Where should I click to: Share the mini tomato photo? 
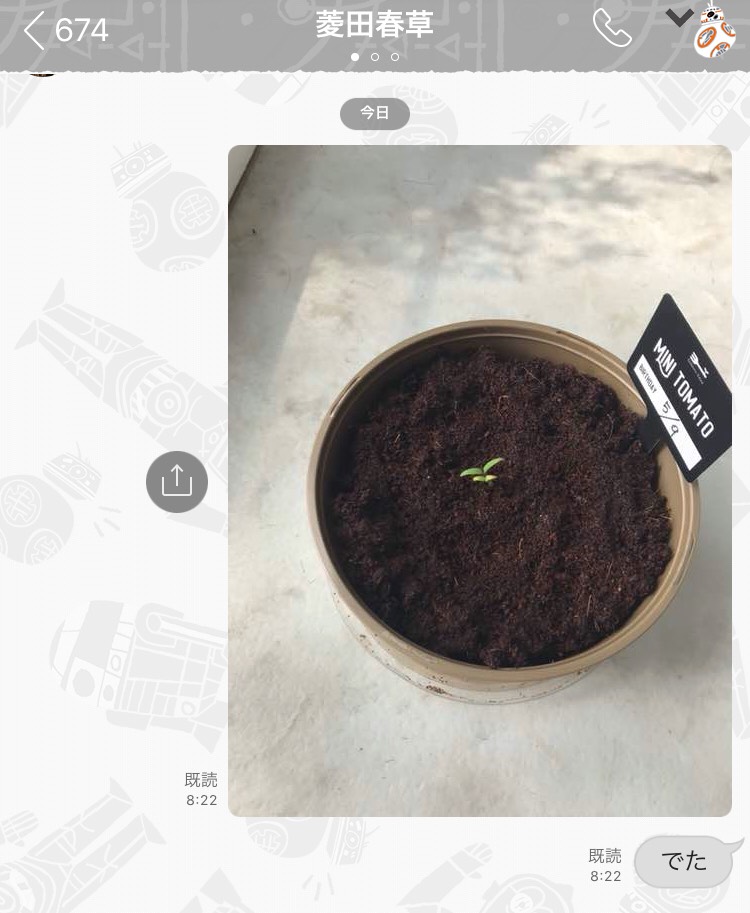click(177, 481)
